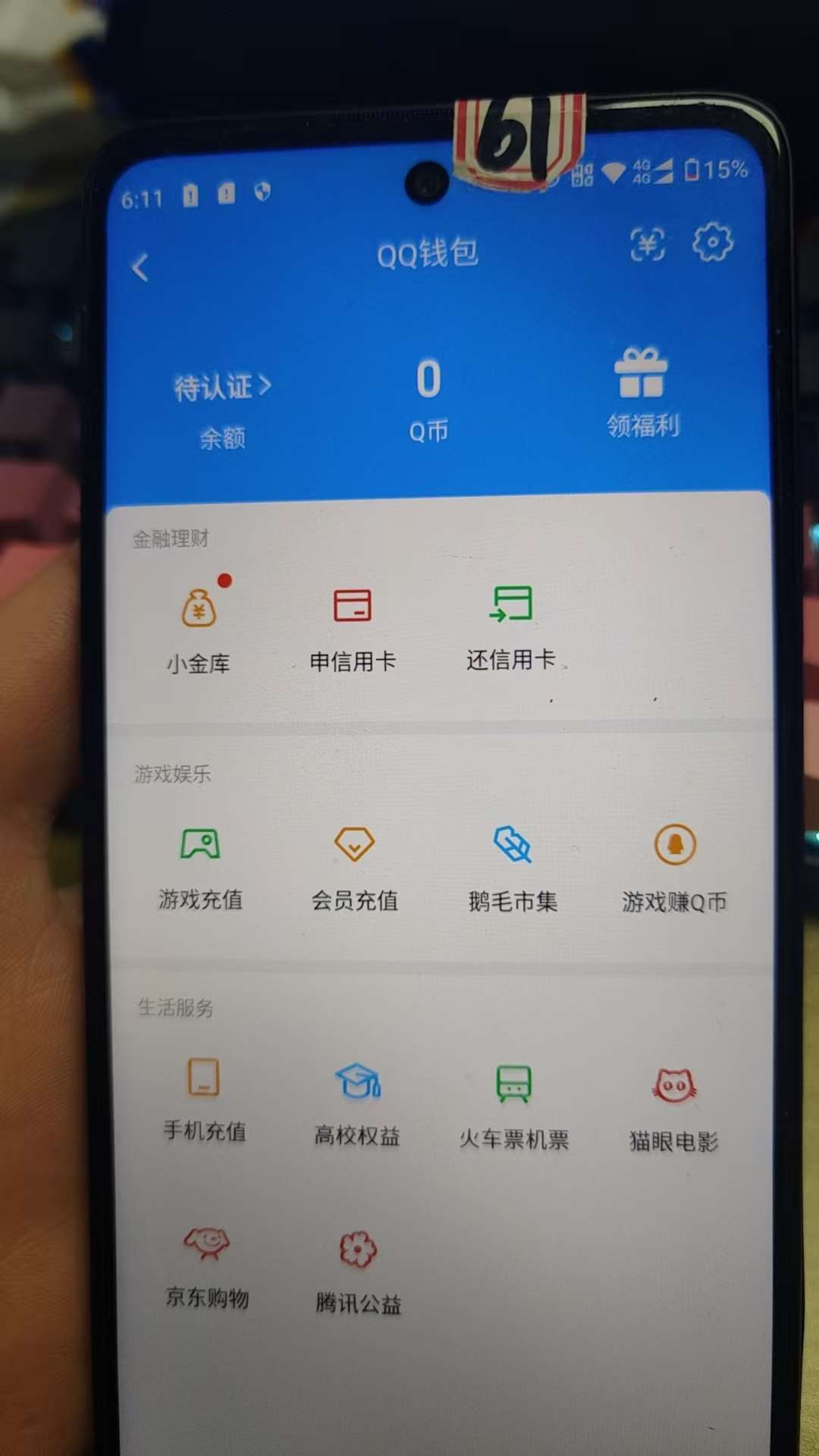Select 申信用卡
Image resolution: width=819 pixels, height=1456 pixels.
353,626
